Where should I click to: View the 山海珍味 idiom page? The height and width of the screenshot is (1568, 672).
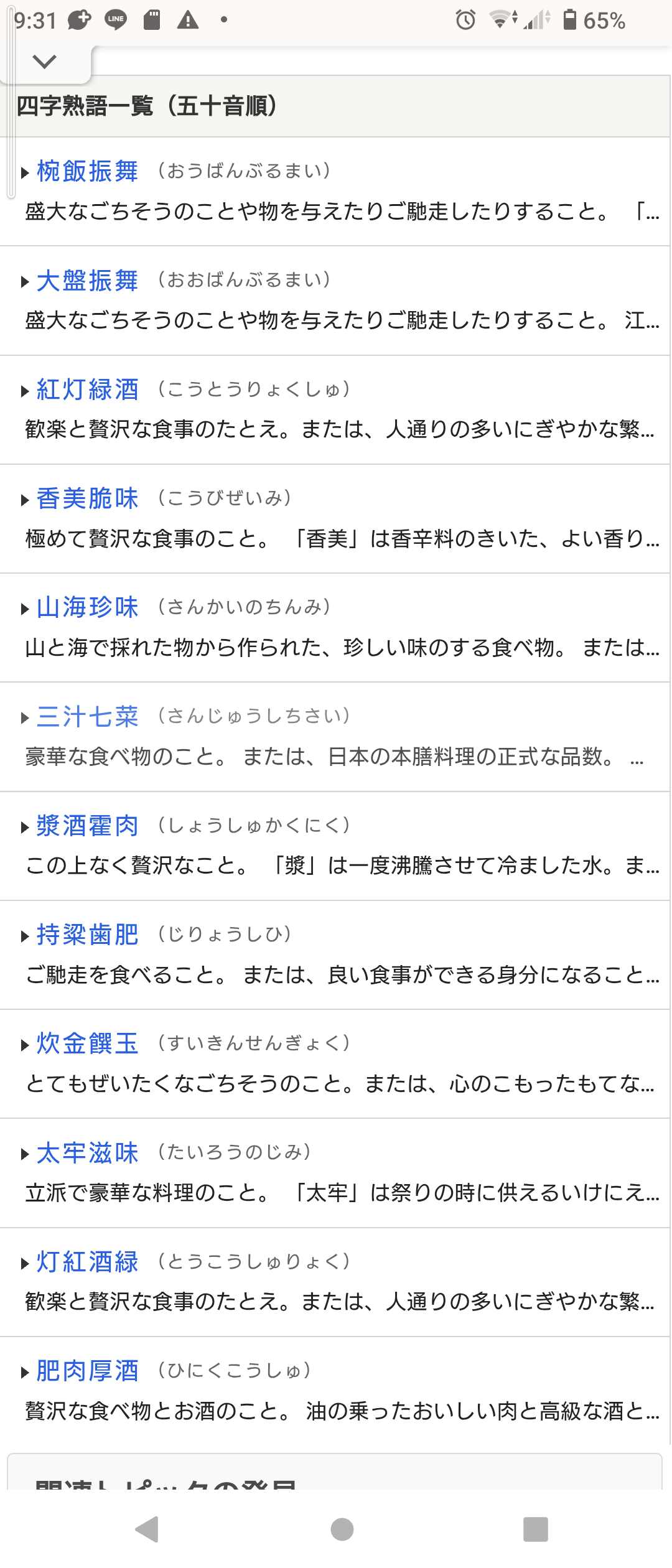click(x=87, y=607)
